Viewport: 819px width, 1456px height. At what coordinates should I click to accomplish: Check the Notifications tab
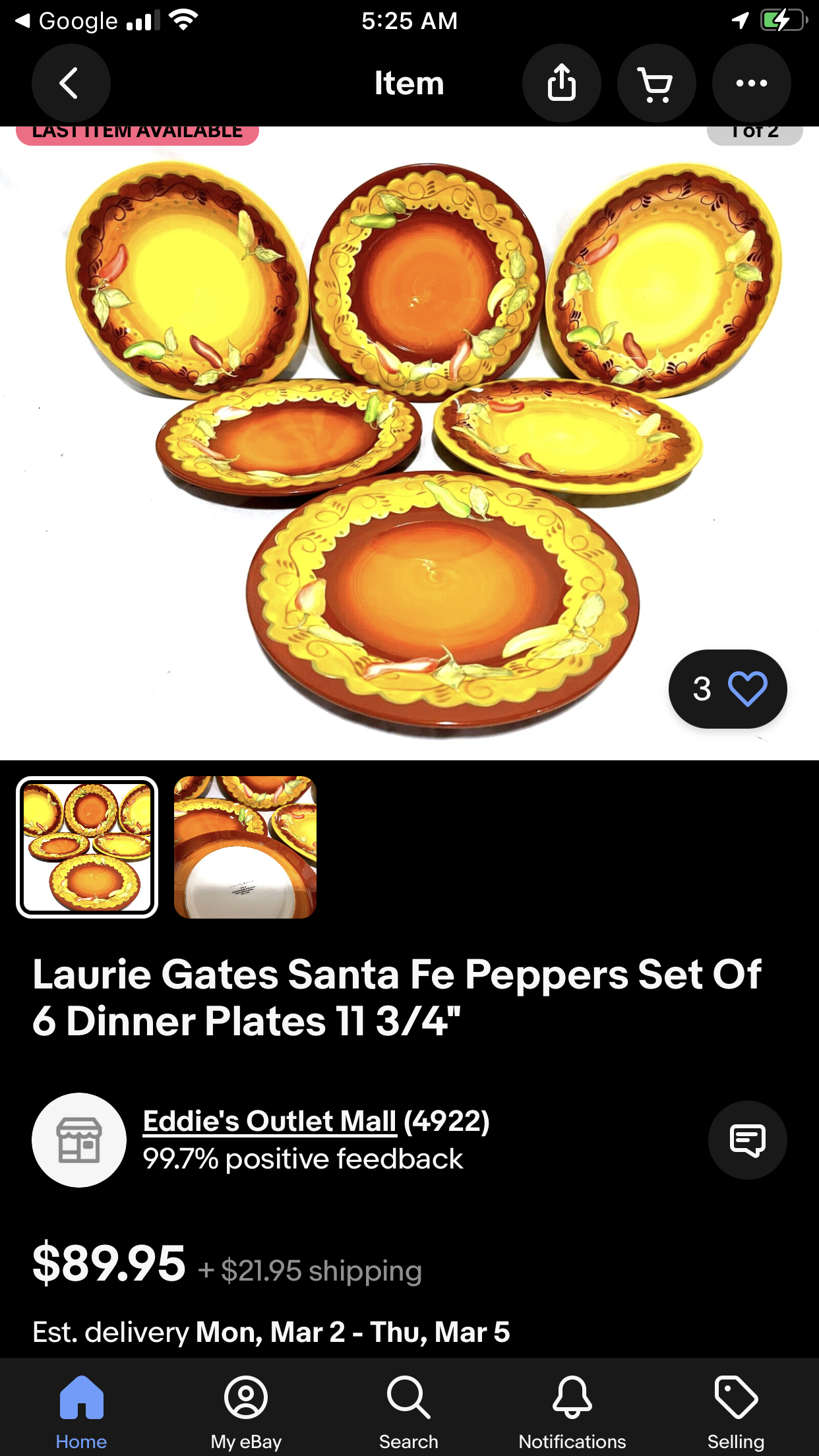click(572, 1408)
